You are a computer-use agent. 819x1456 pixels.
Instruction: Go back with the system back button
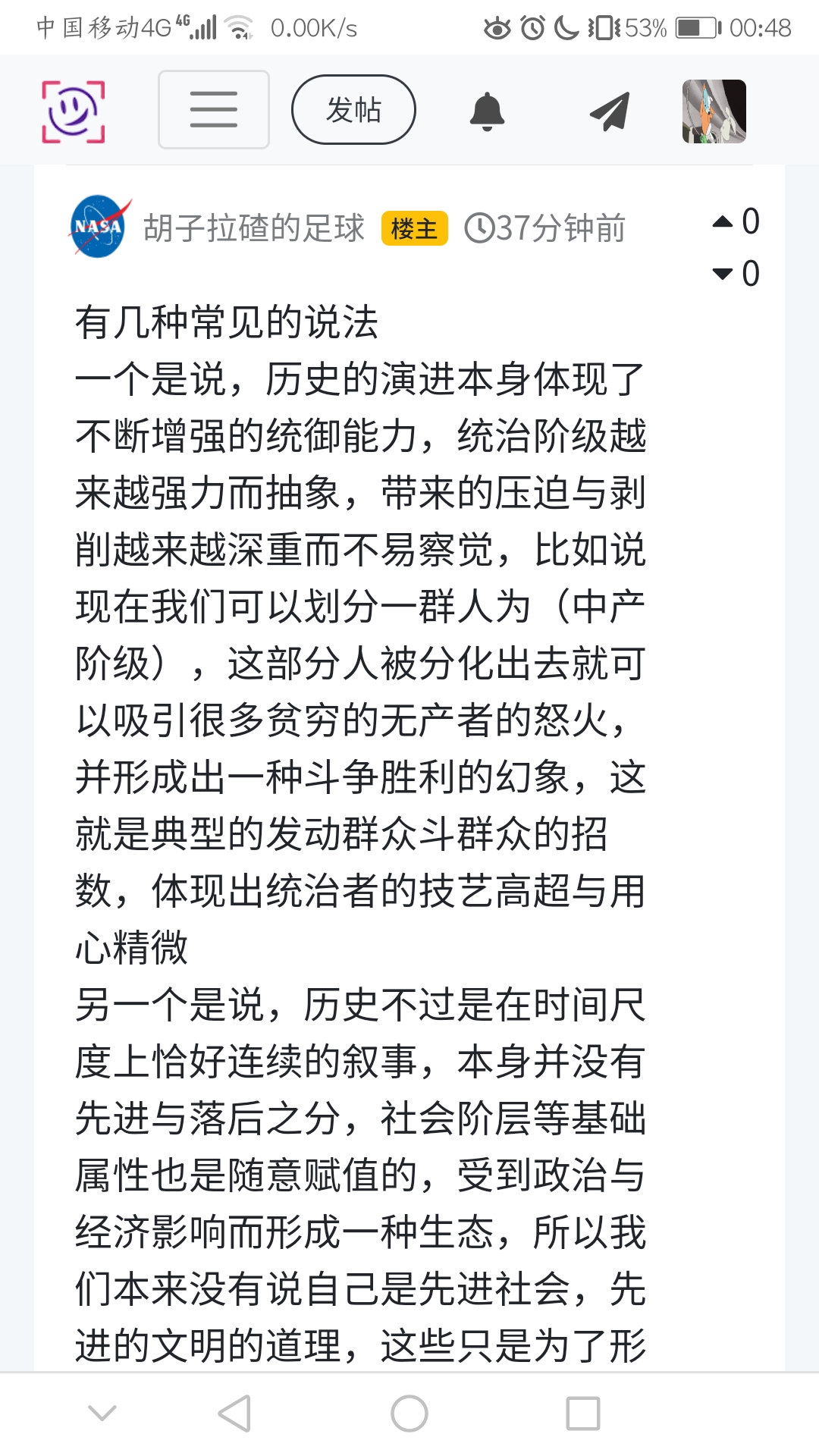point(234,1414)
